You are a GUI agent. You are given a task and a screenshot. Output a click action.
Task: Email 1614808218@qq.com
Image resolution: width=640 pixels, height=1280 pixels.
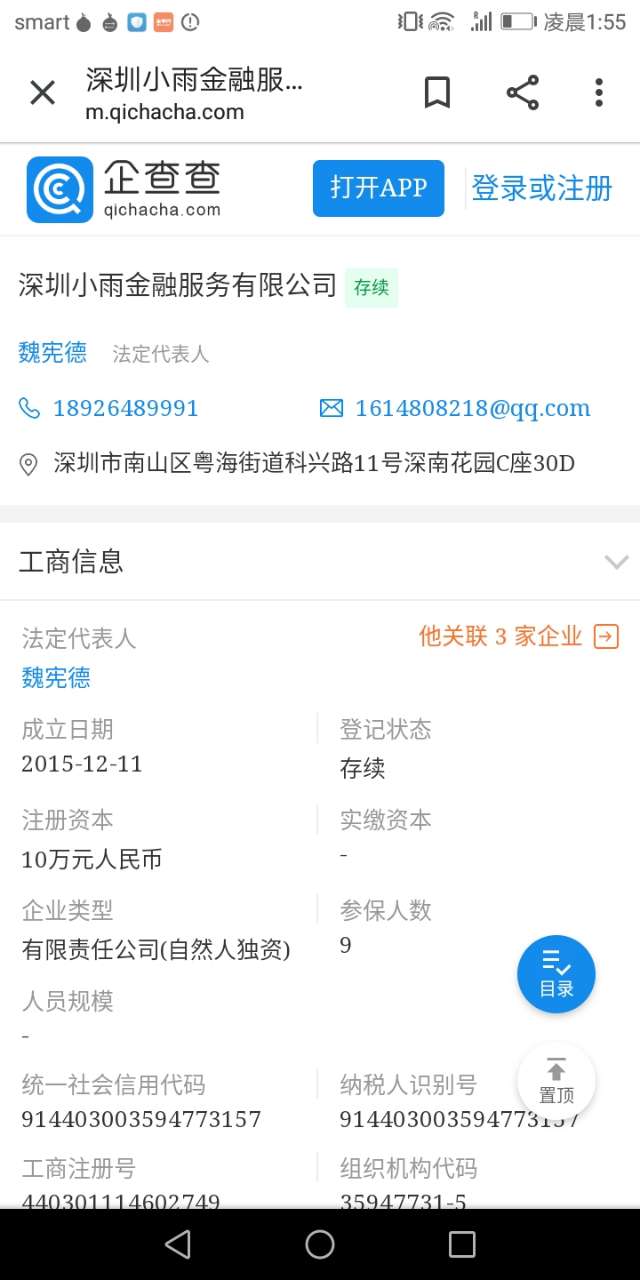472,408
